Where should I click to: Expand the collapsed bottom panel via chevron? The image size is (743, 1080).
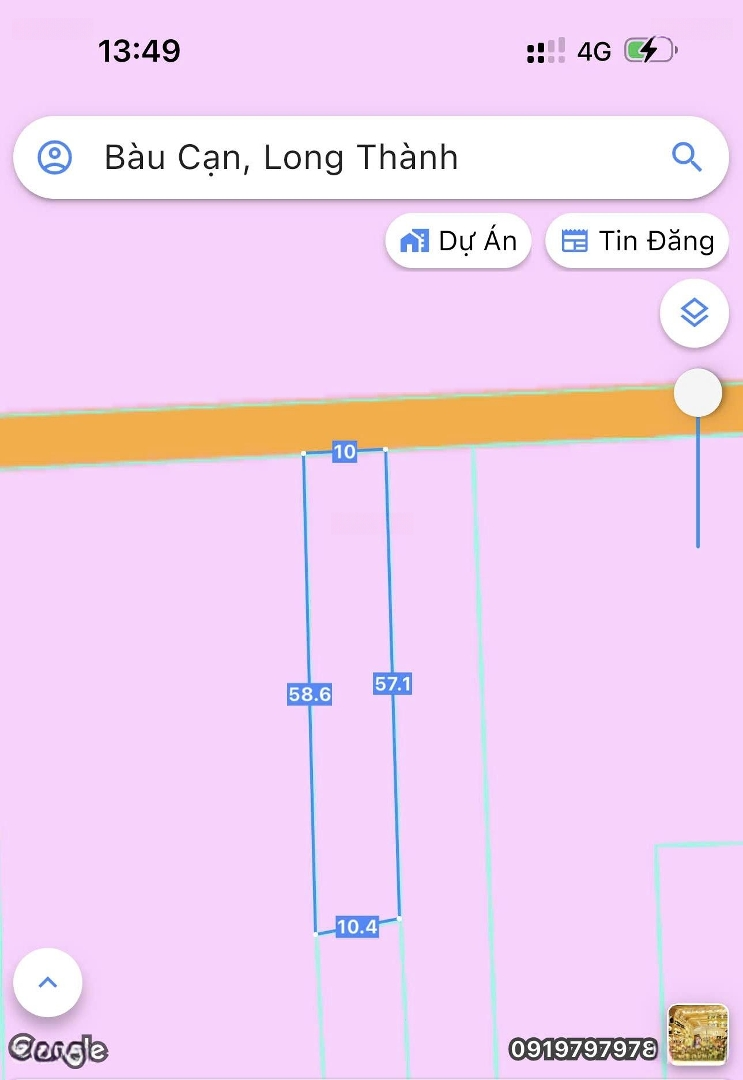click(47, 983)
